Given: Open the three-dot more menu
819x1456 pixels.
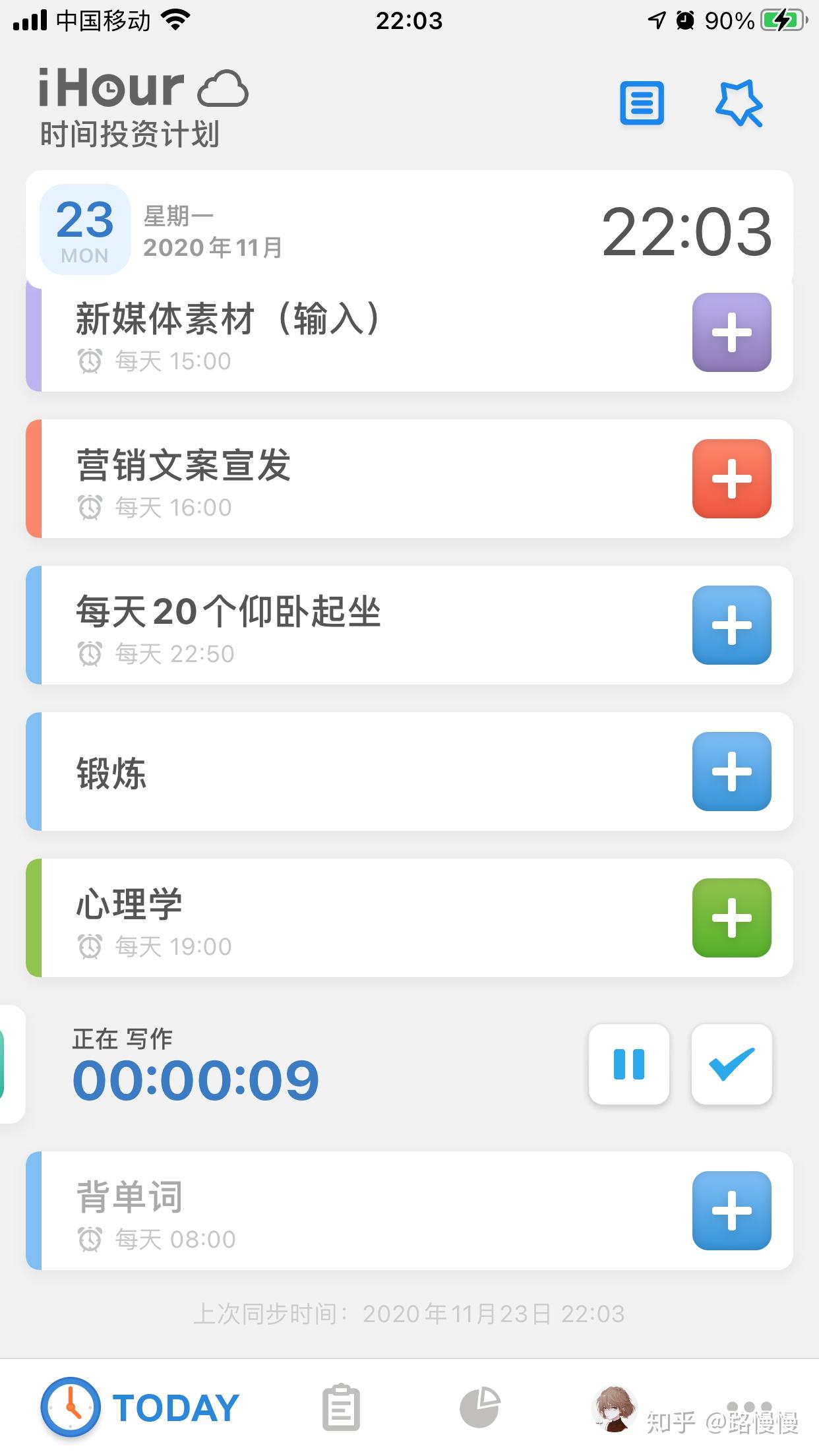Looking at the screenshot, I should coord(748,1406).
